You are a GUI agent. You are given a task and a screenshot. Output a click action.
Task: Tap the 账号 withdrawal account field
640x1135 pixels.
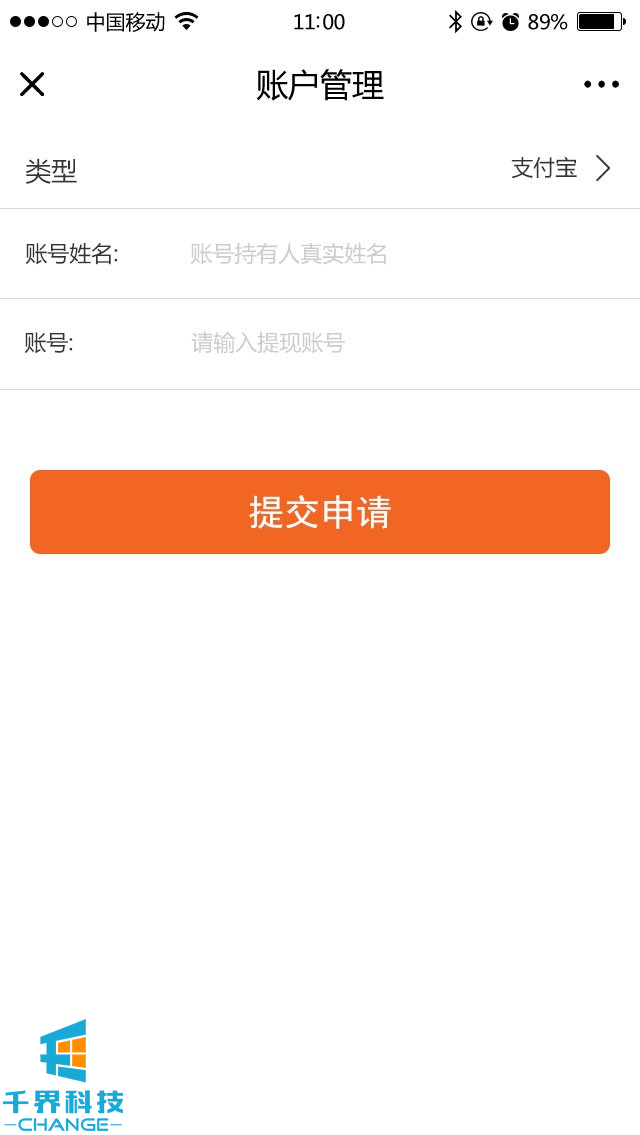pos(400,343)
